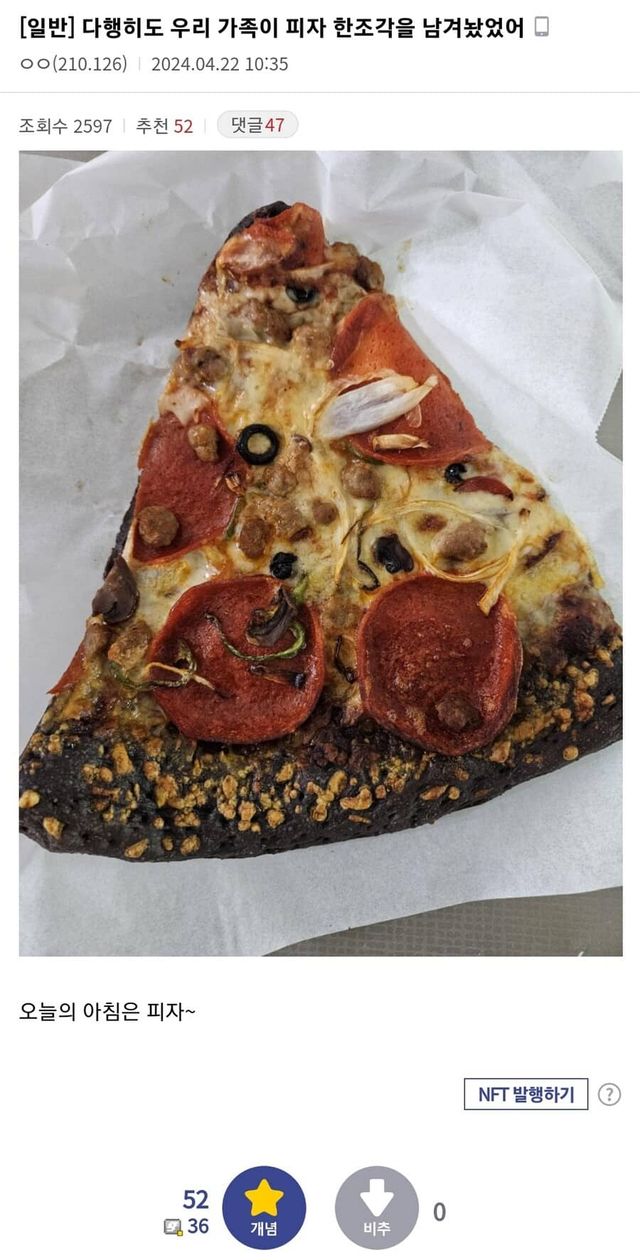This screenshot has height=1260, width=640.
Task: Open the NFT help question mark
Action: [x=609, y=1094]
